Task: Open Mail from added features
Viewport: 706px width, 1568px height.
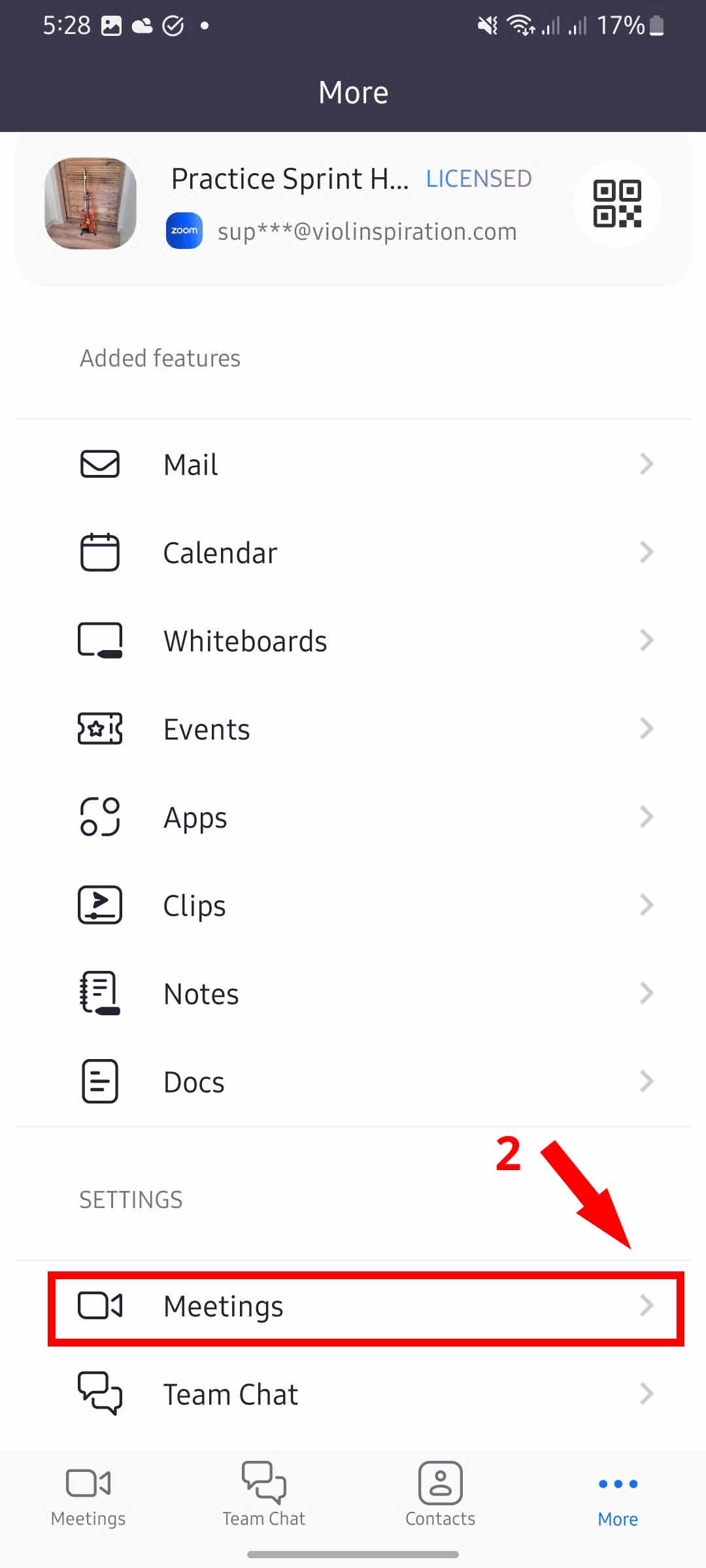Action: coord(353,464)
